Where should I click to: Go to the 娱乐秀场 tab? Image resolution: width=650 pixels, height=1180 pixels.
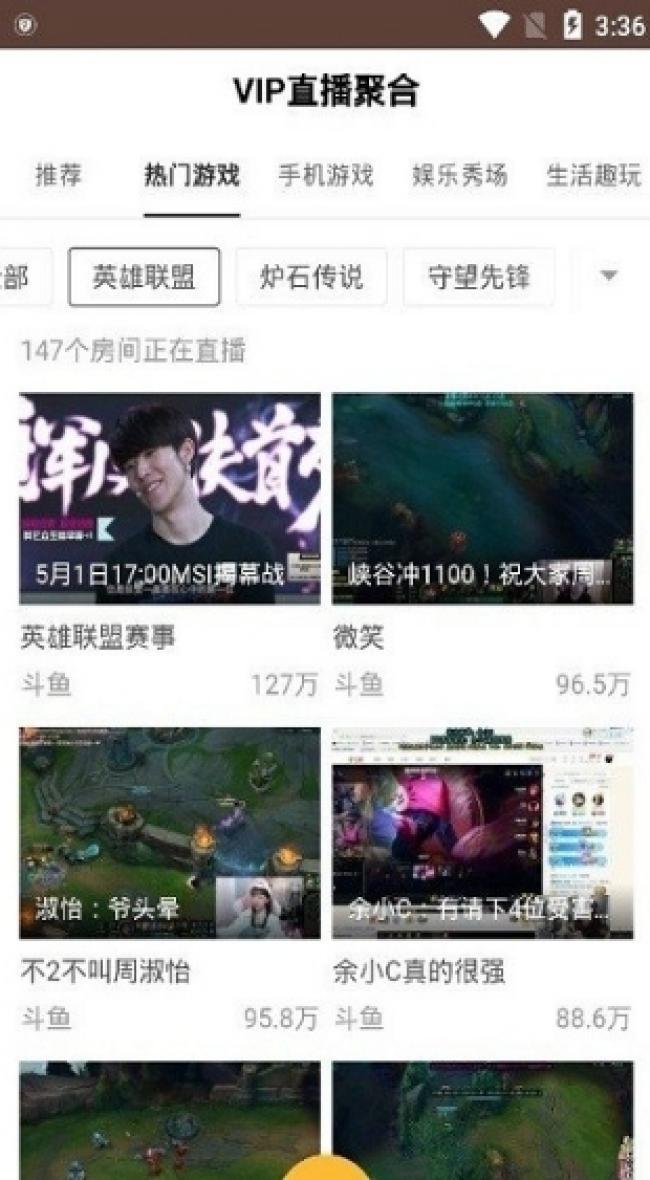(x=460, y=175)
